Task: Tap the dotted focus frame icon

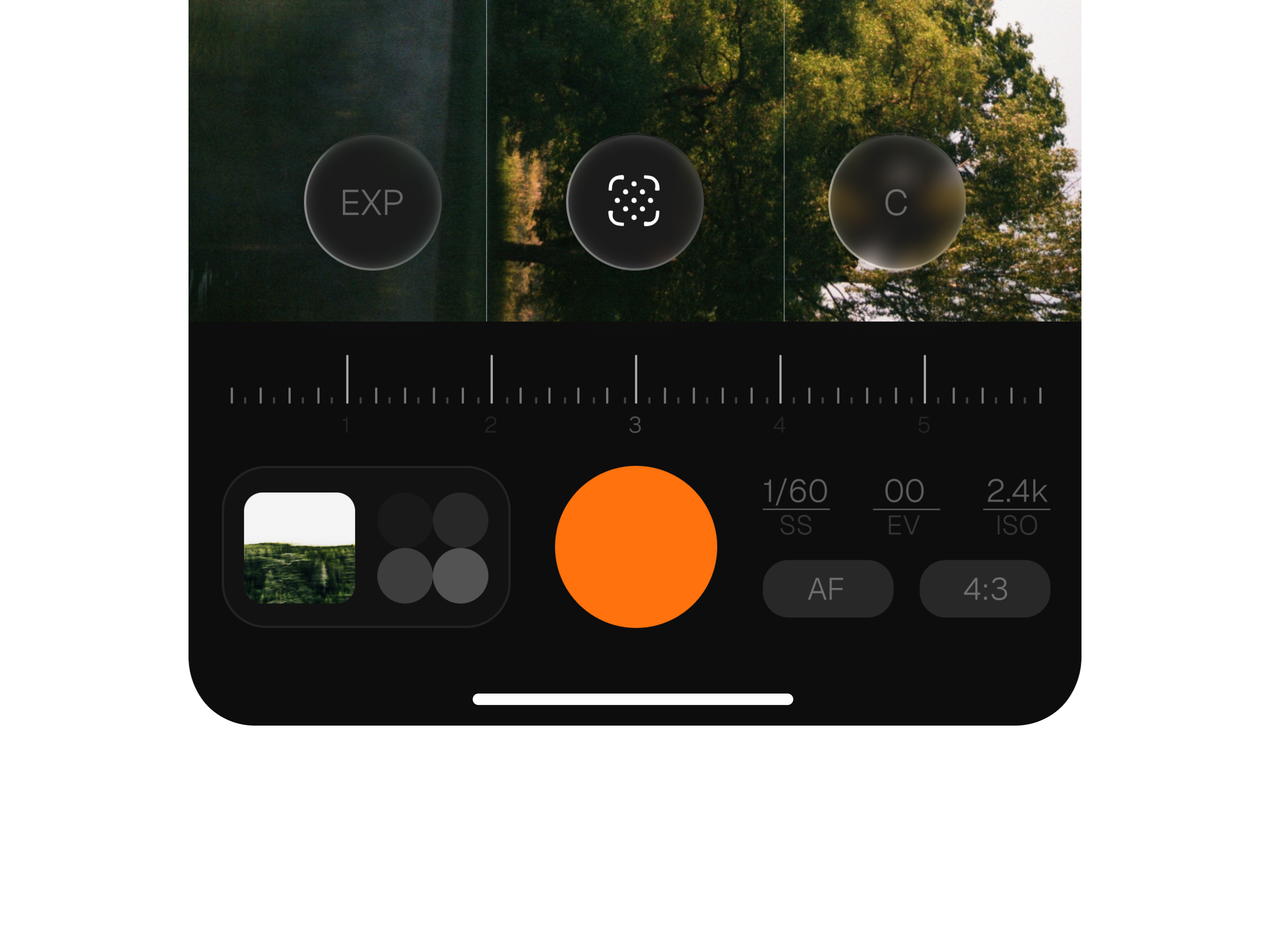Action: (x=634, y=202)
